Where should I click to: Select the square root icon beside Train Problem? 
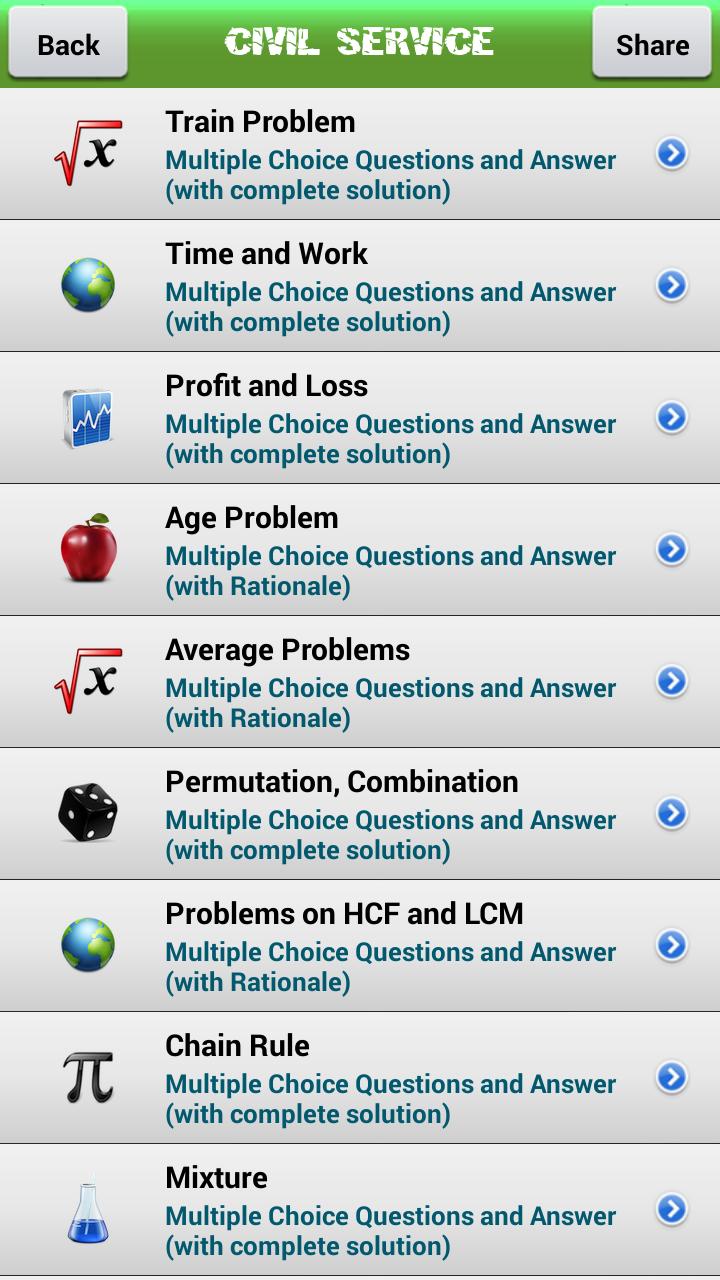point(88,151)
